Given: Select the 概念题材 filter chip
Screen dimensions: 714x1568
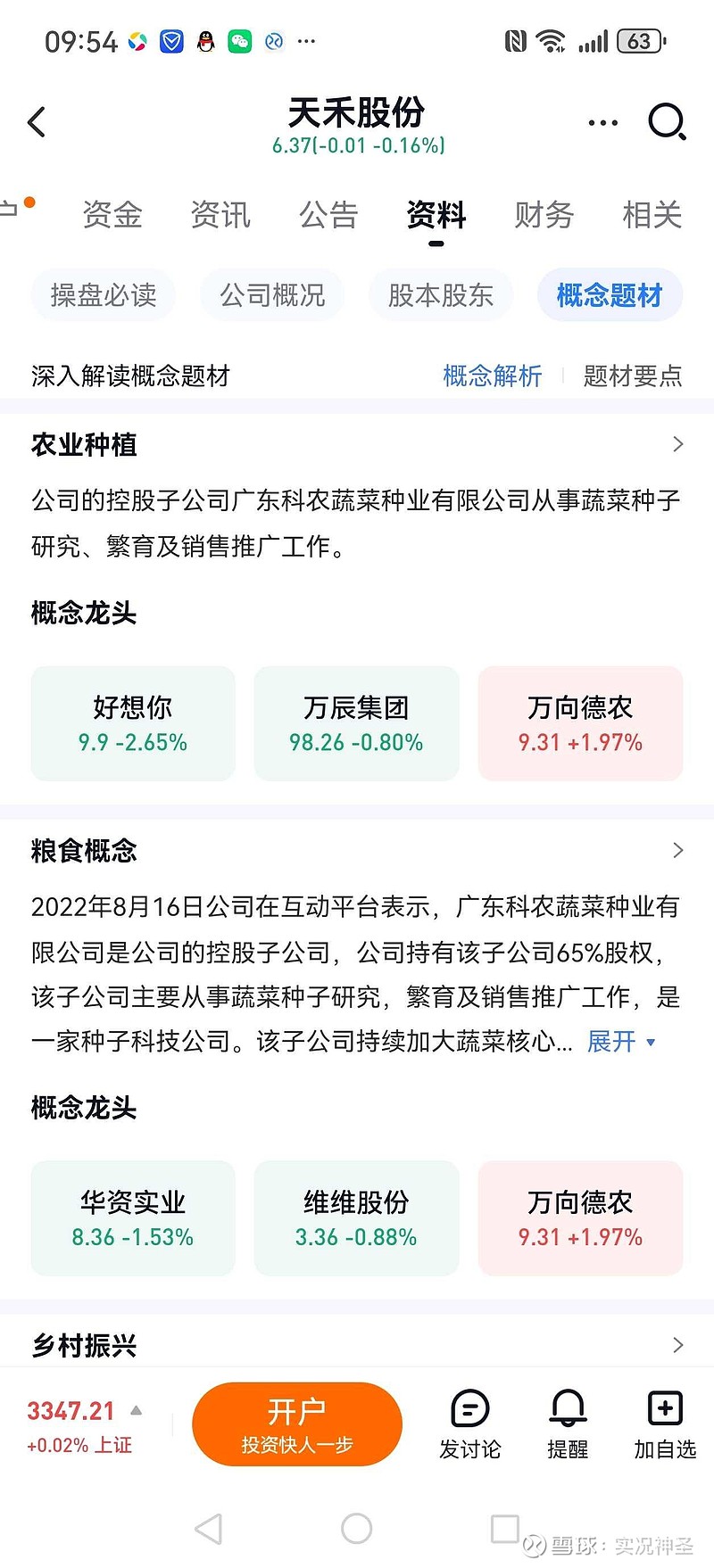Looking at the screenshot, I should coord(610,295).
